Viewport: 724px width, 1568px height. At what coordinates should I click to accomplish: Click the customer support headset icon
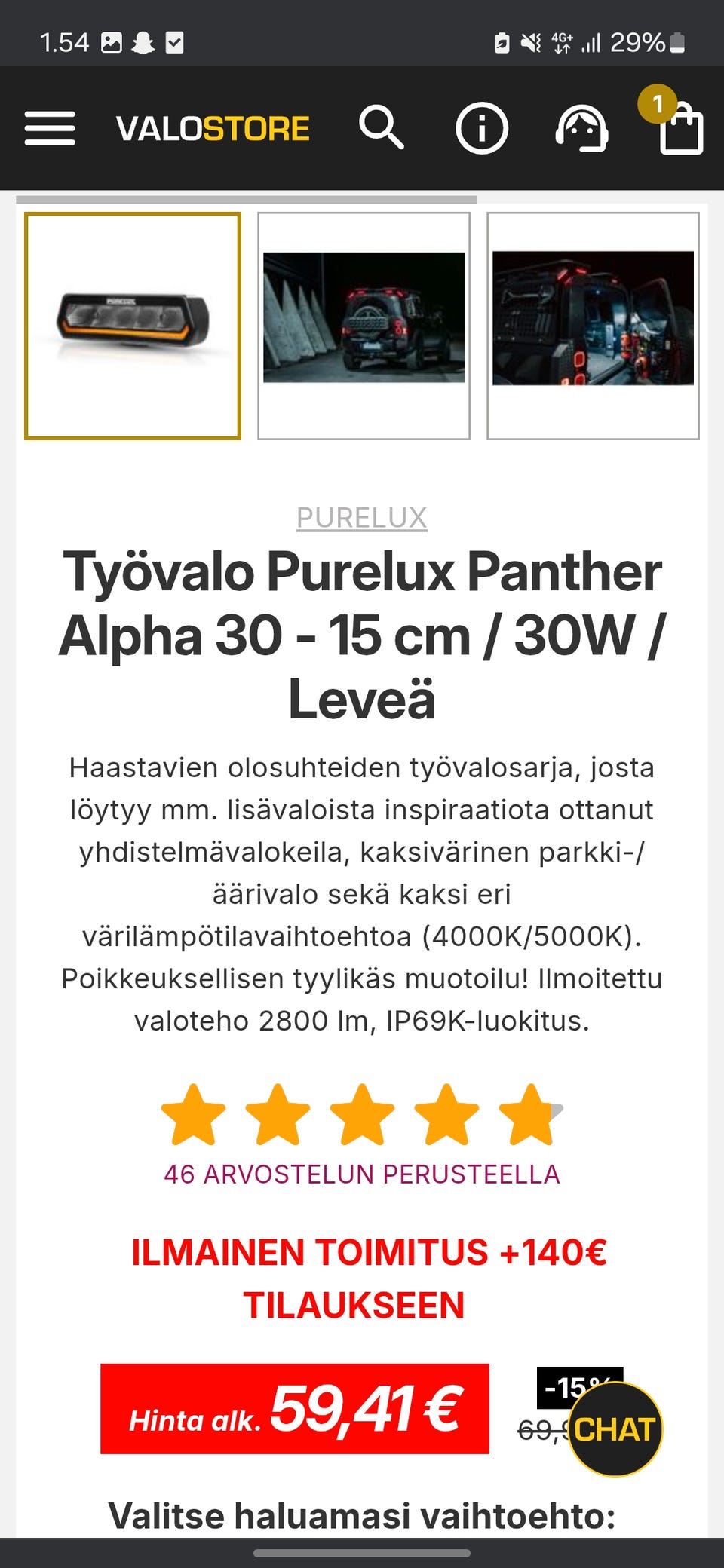[582, 129]
